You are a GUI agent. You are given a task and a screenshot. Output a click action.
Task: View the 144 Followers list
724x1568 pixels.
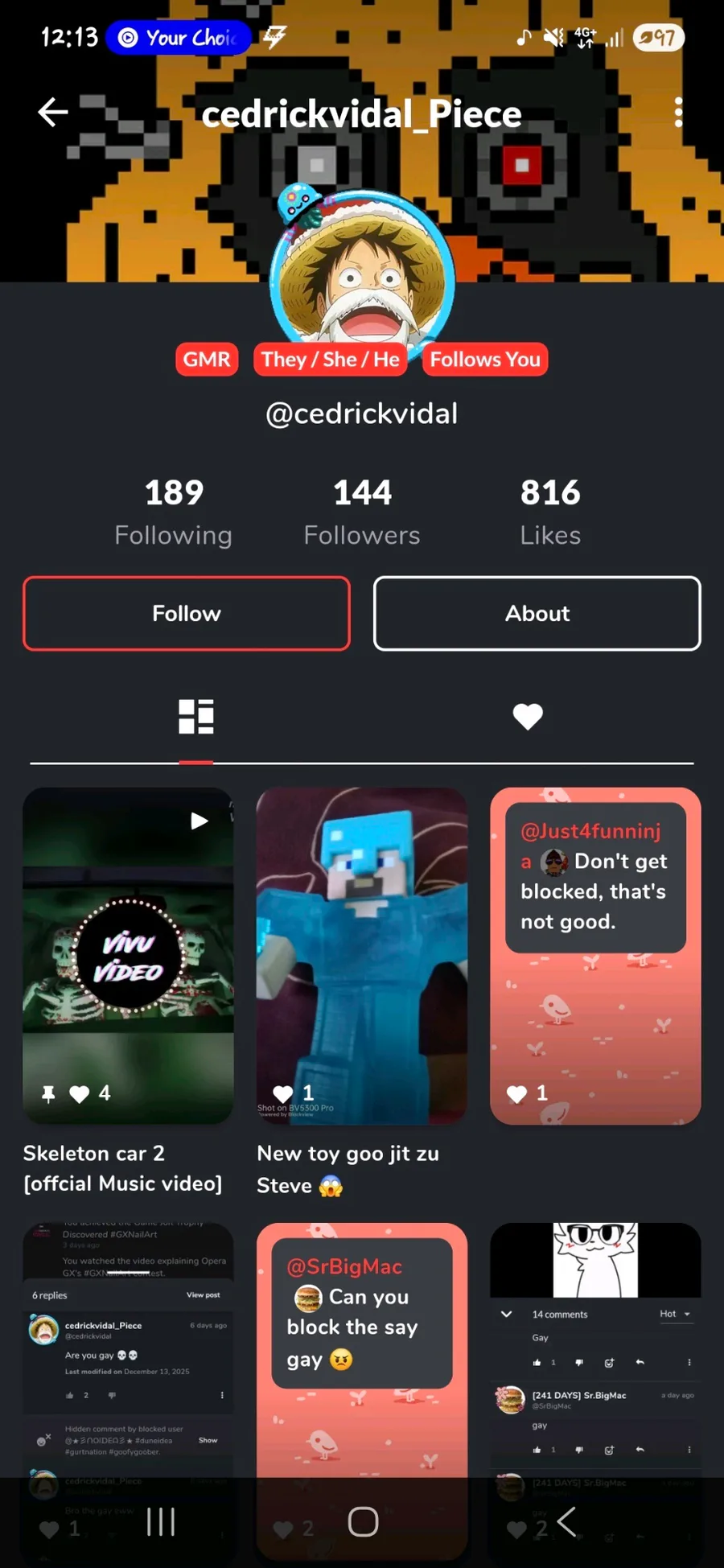coord(362,512)
